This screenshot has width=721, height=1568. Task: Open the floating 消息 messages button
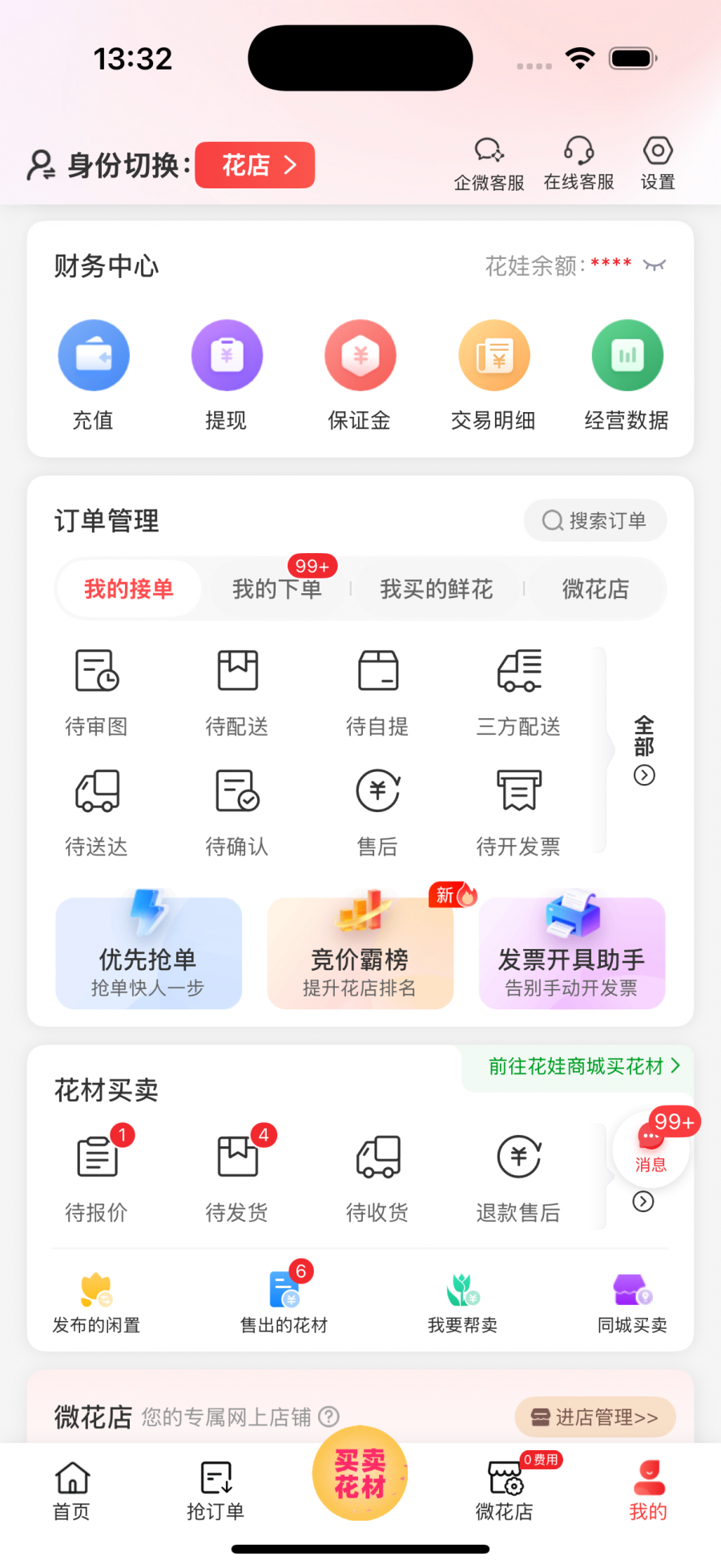tap(651, 1150)
